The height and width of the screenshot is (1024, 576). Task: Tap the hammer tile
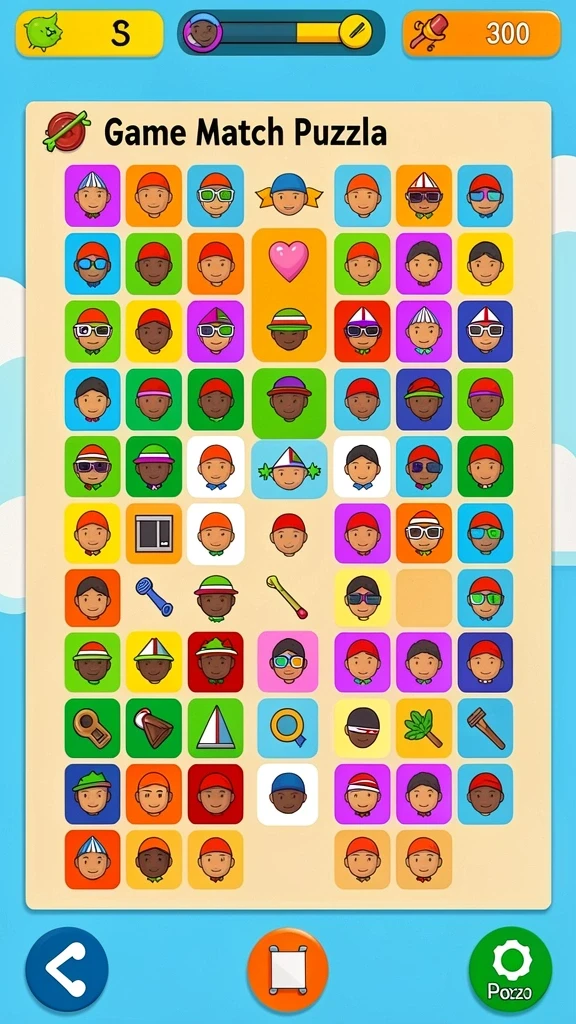pyautogui.click(x=485, y=728)
